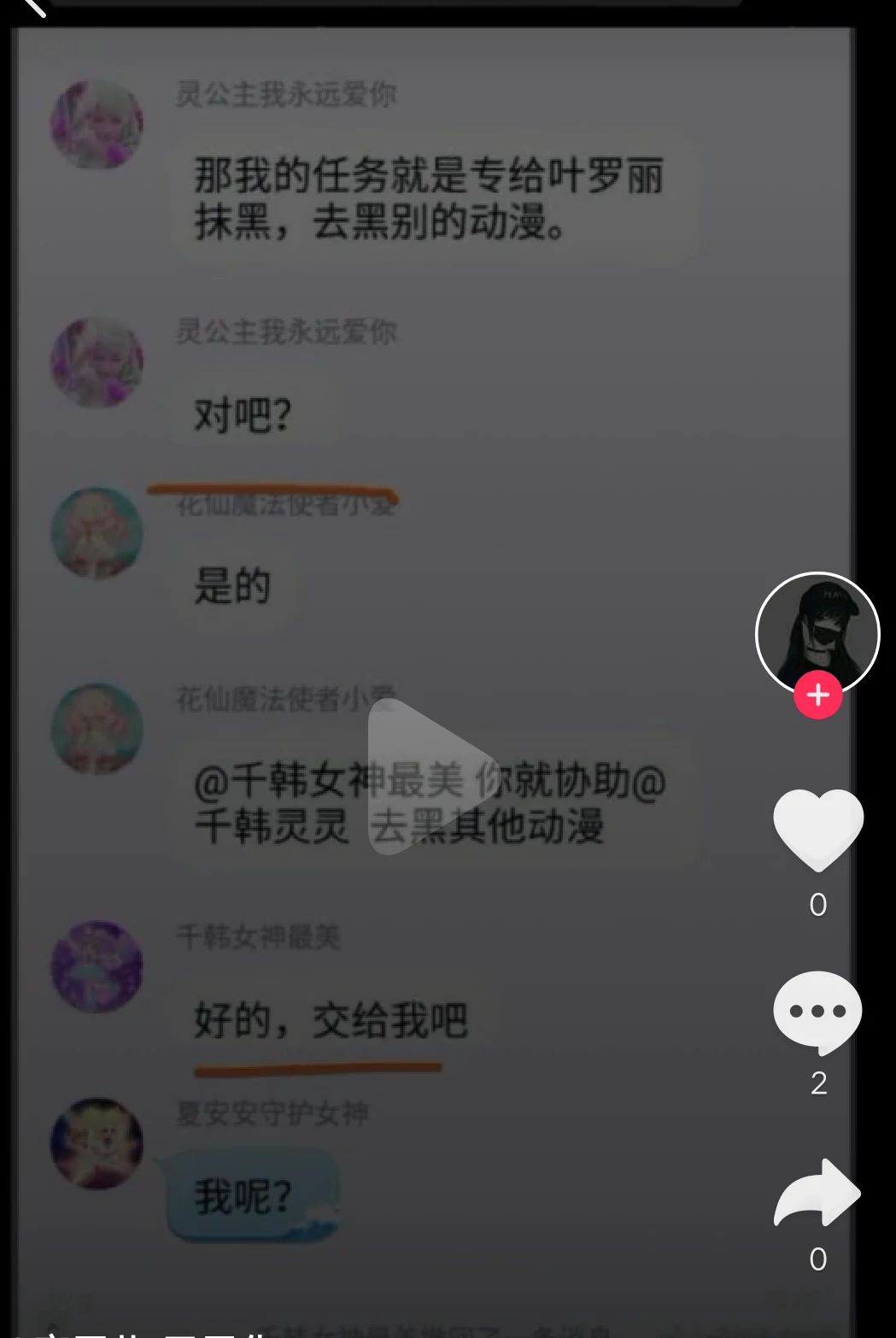Tap 花仙魔法使者小爱's circular avatar
This screenshot has width=896, height=1338.
click(x=97, y=534)
